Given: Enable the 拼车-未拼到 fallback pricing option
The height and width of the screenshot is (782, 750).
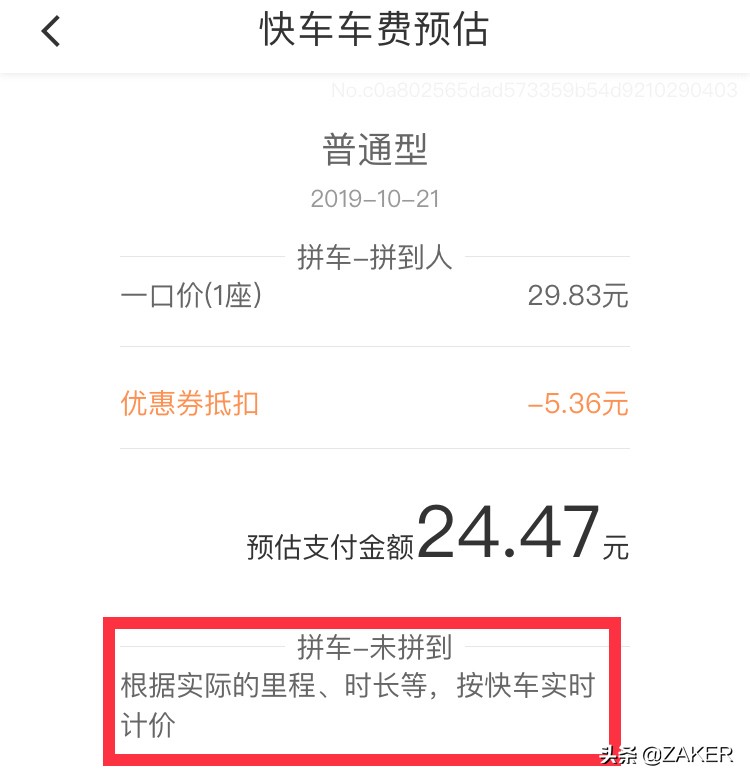Looking at the screenshot, I should (374, 648).
